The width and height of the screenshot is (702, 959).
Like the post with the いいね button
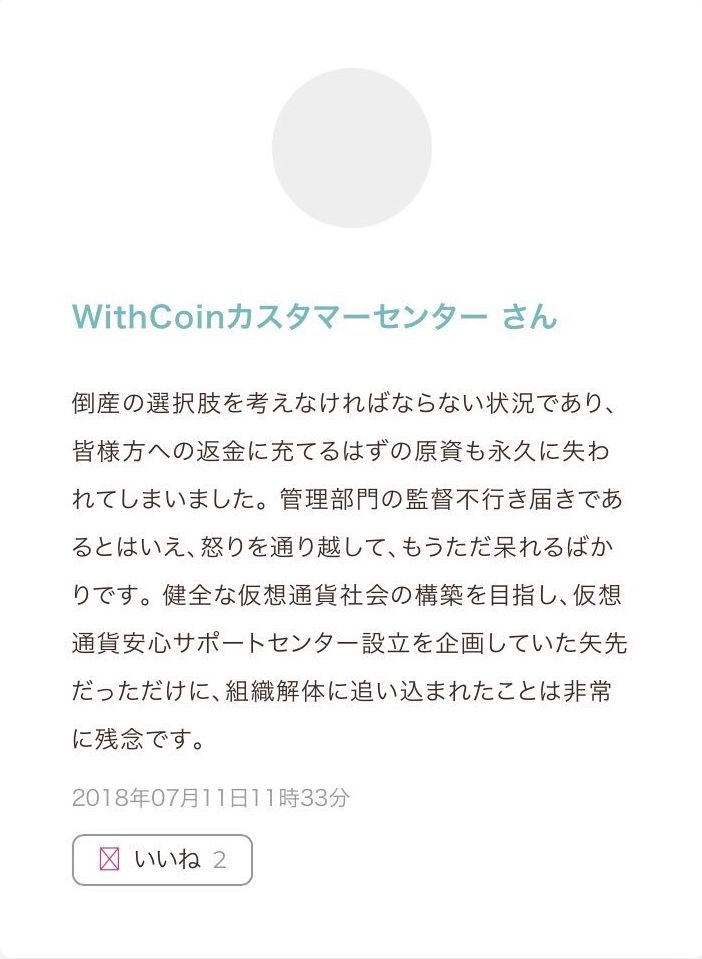(x=162, y=860)
